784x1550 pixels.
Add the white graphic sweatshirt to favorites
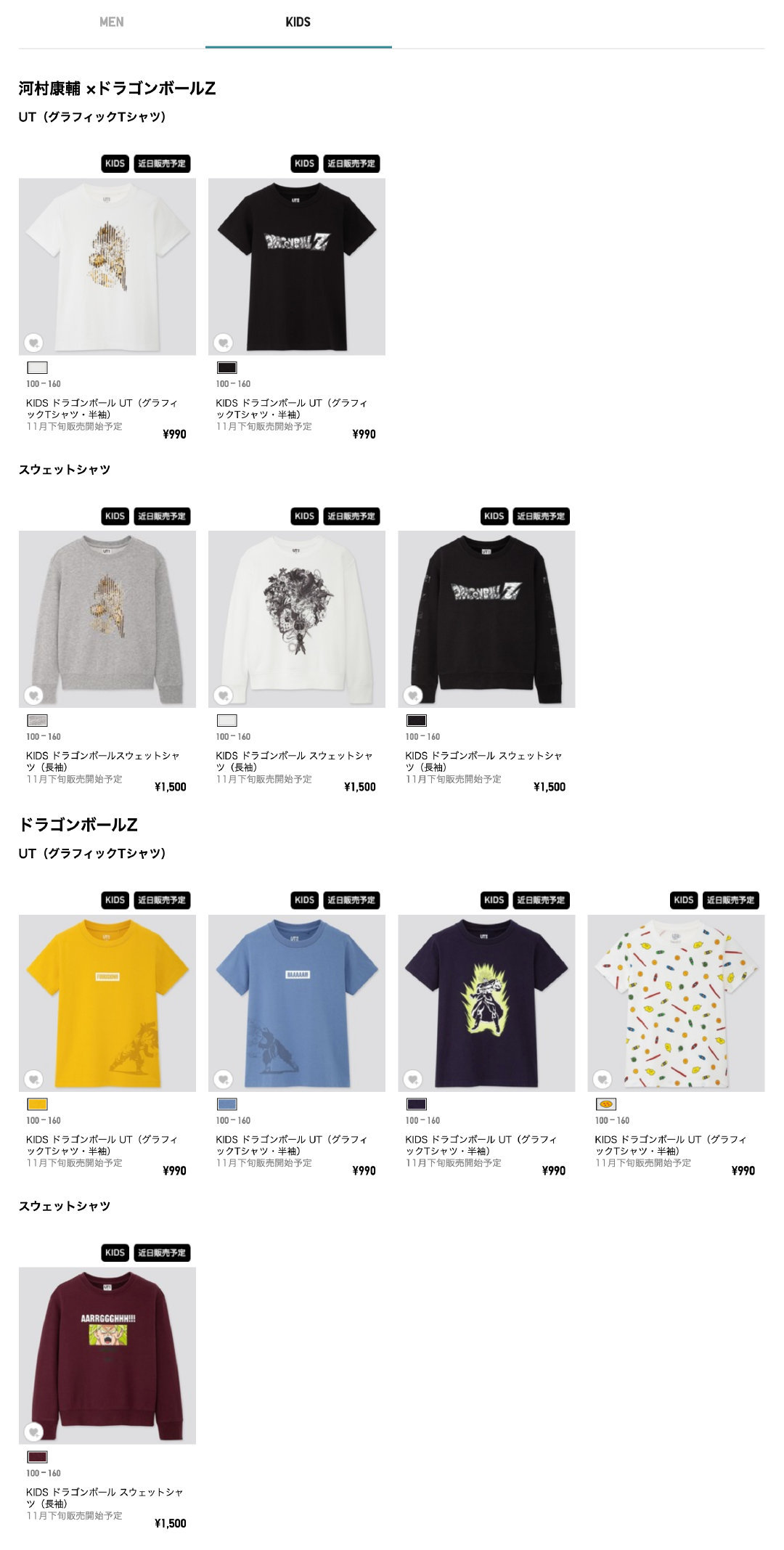pos(224,696)
